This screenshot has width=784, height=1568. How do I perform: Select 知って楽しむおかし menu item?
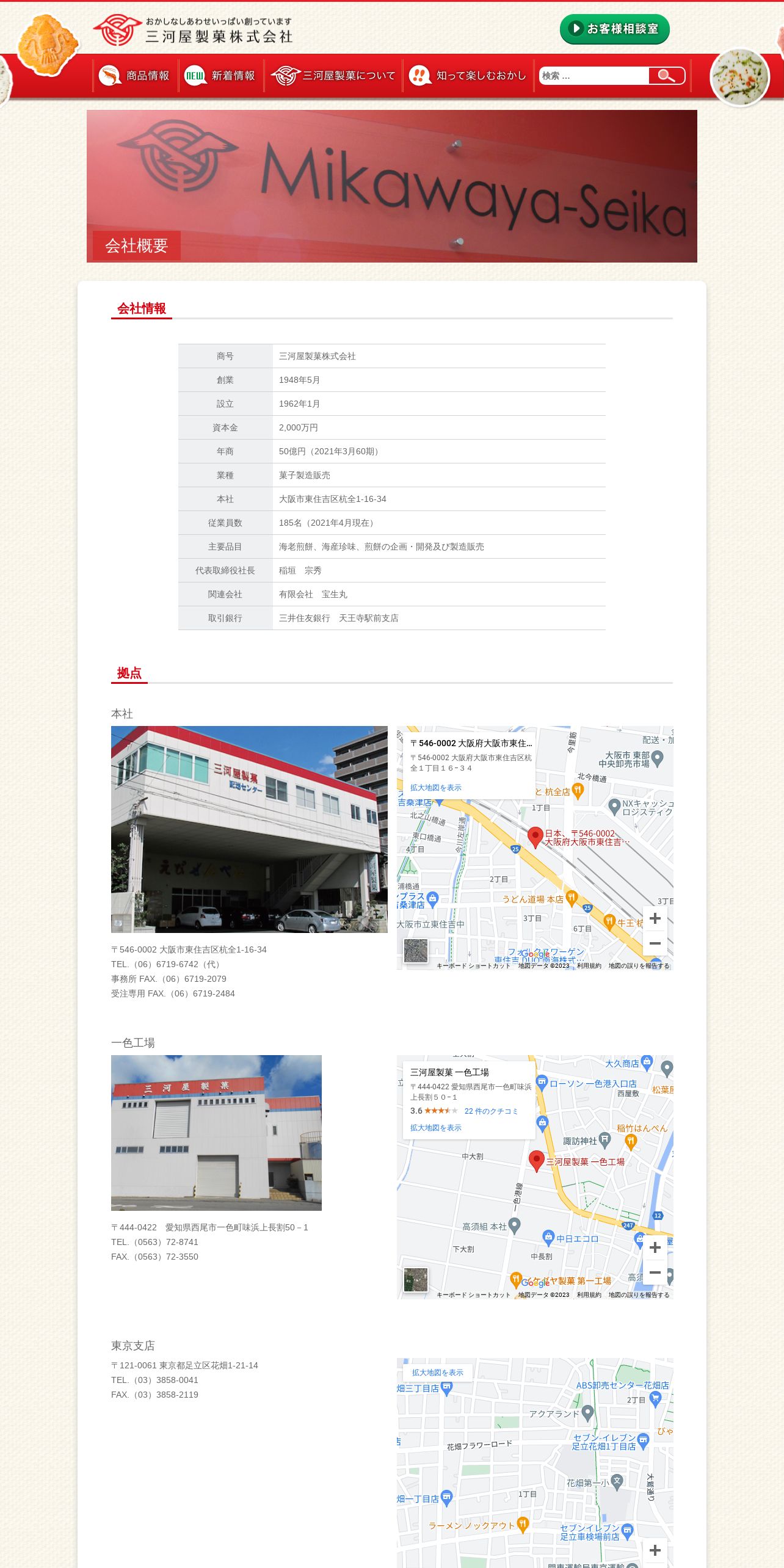click(x=468, y=76)
